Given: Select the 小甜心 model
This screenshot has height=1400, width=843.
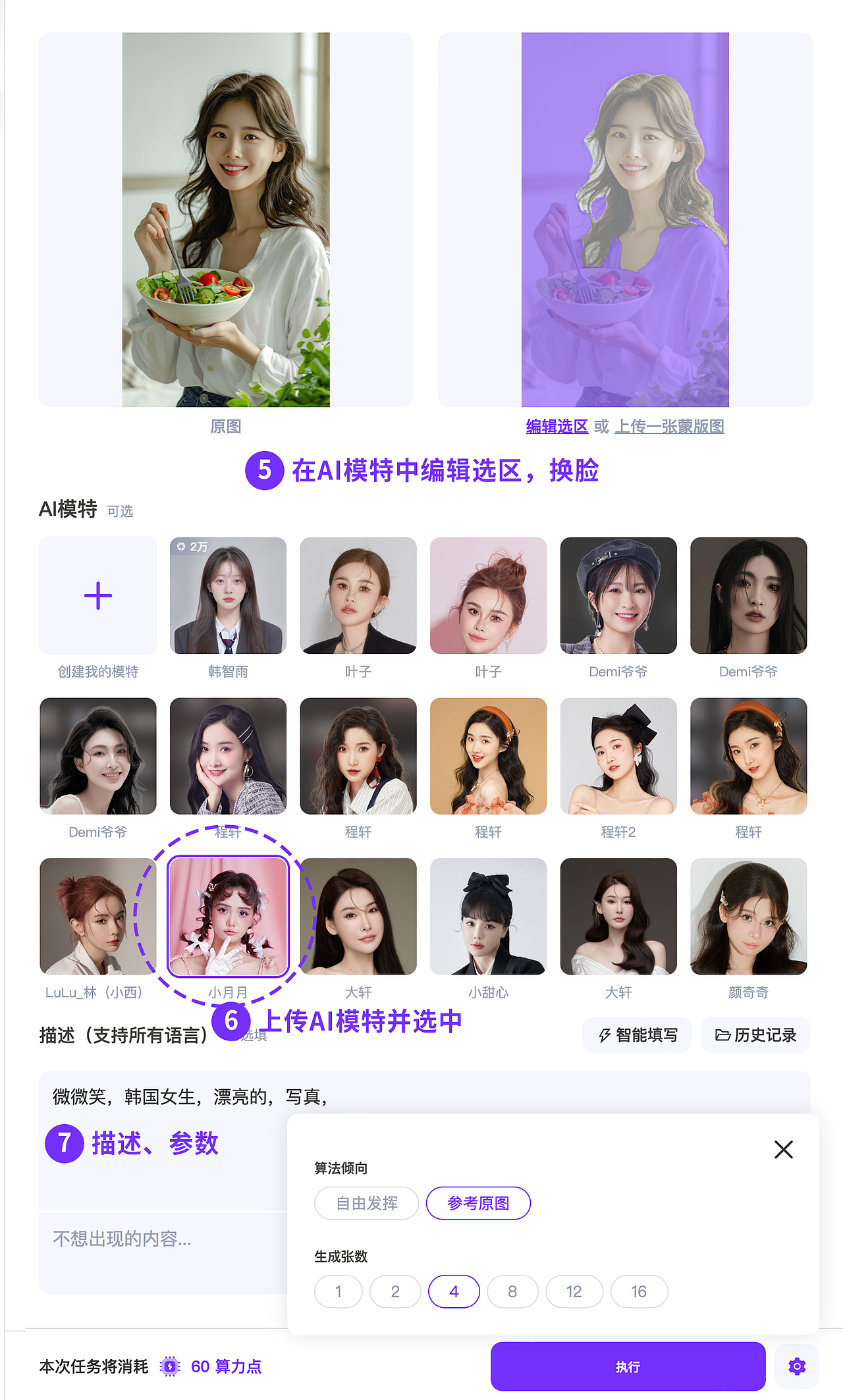Looking at the screenshot, I should 488,916.
